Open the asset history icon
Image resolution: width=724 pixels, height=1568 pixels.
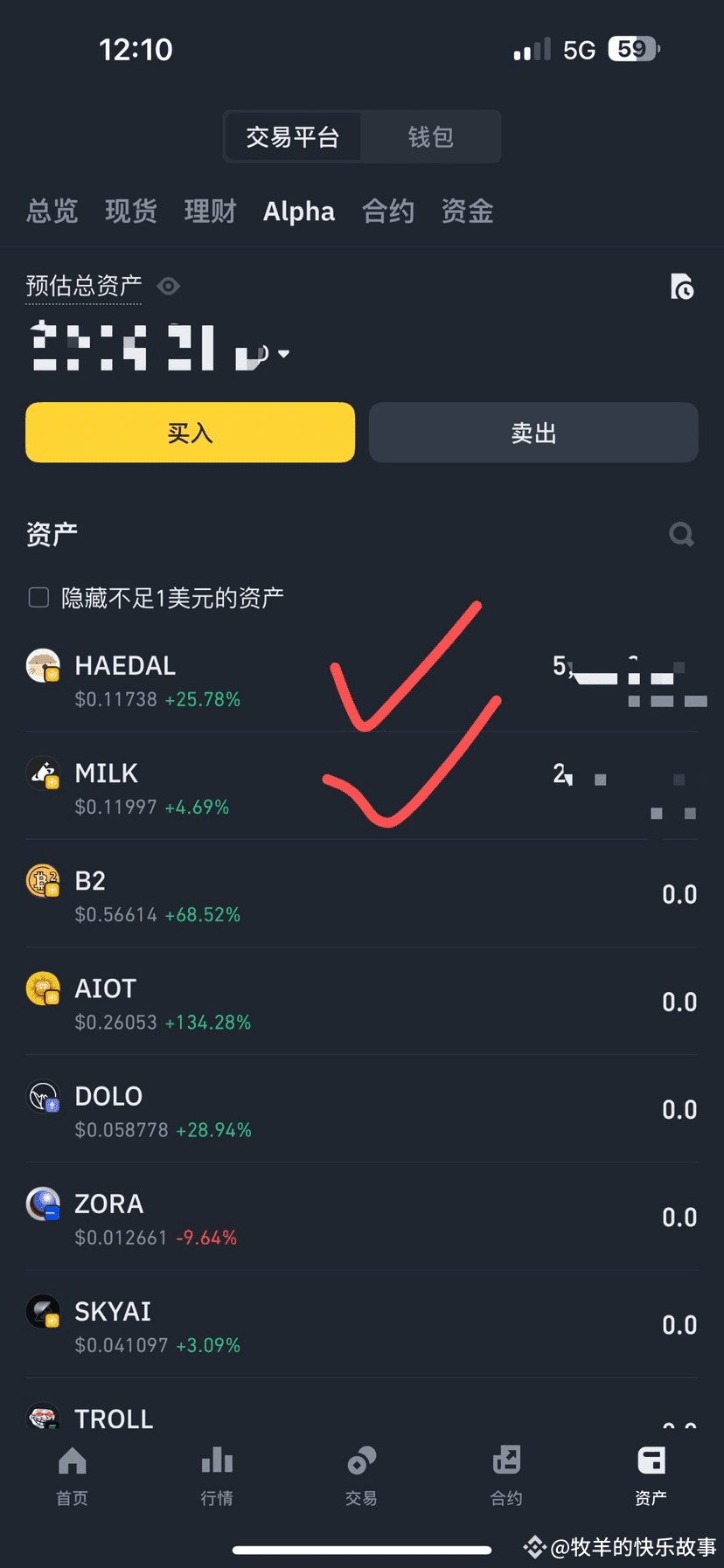coord(682,287)
